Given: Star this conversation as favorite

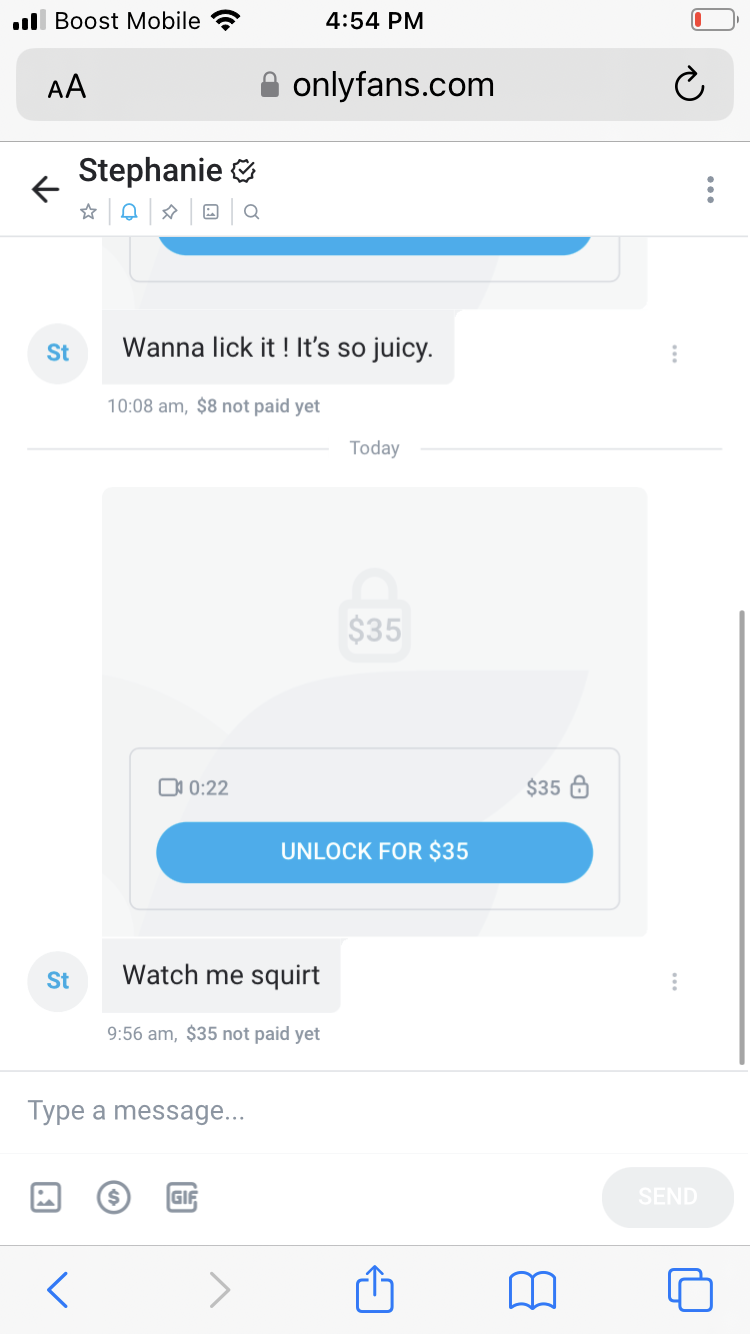Looking at the screenshot, I should pyautogui.click(x=89, y=212).
